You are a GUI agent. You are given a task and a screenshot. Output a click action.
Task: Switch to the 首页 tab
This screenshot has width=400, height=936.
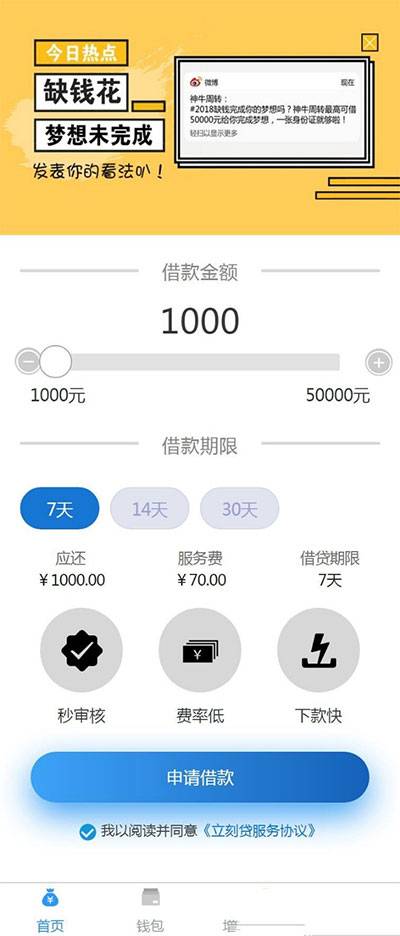pos(50,910)
